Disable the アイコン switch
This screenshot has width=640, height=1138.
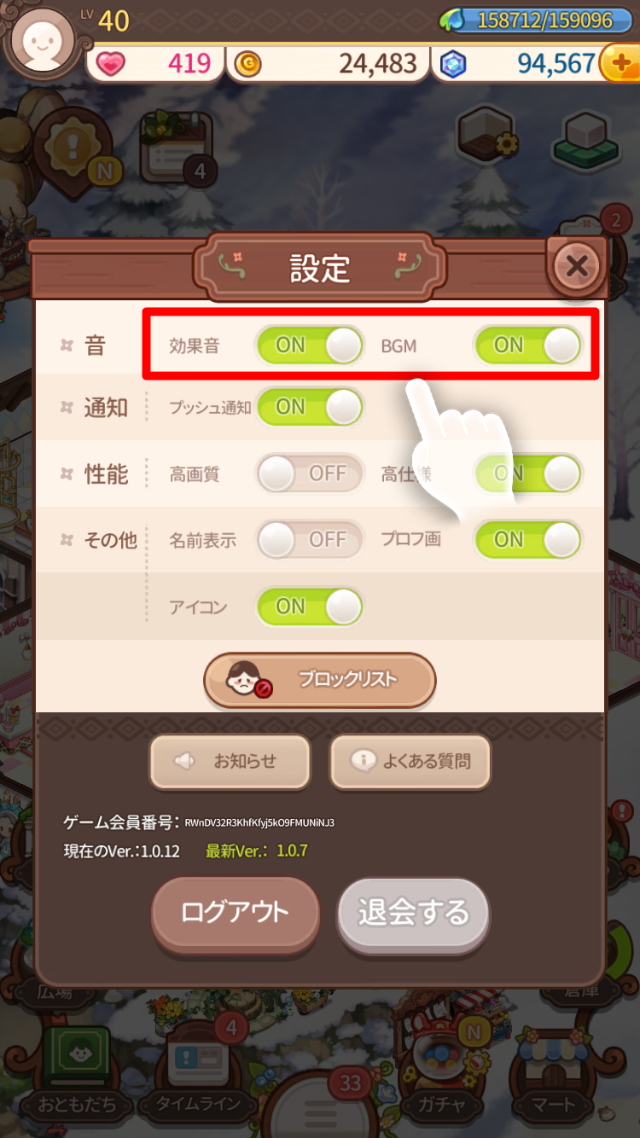(310, 606)
